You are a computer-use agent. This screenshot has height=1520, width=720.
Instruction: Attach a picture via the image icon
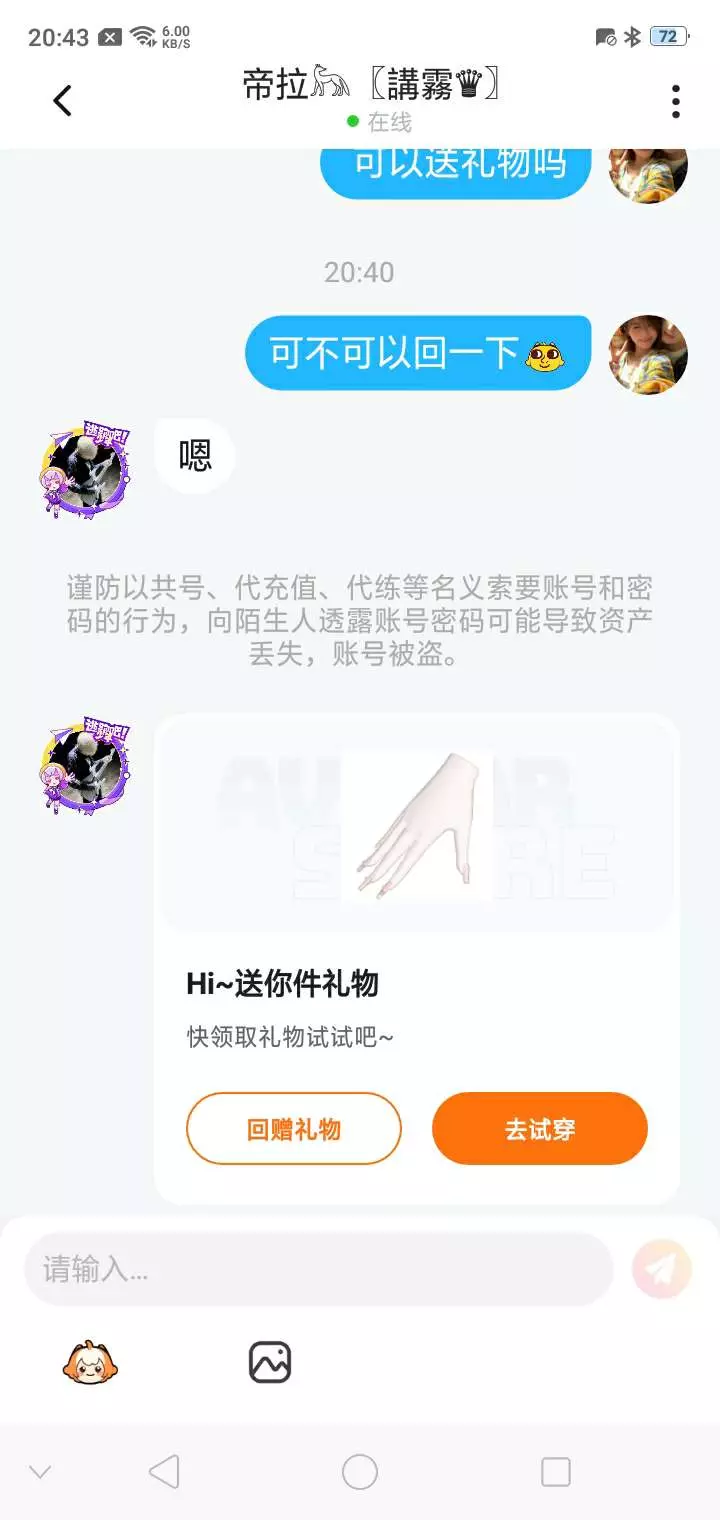click(x=270, y=1362)
